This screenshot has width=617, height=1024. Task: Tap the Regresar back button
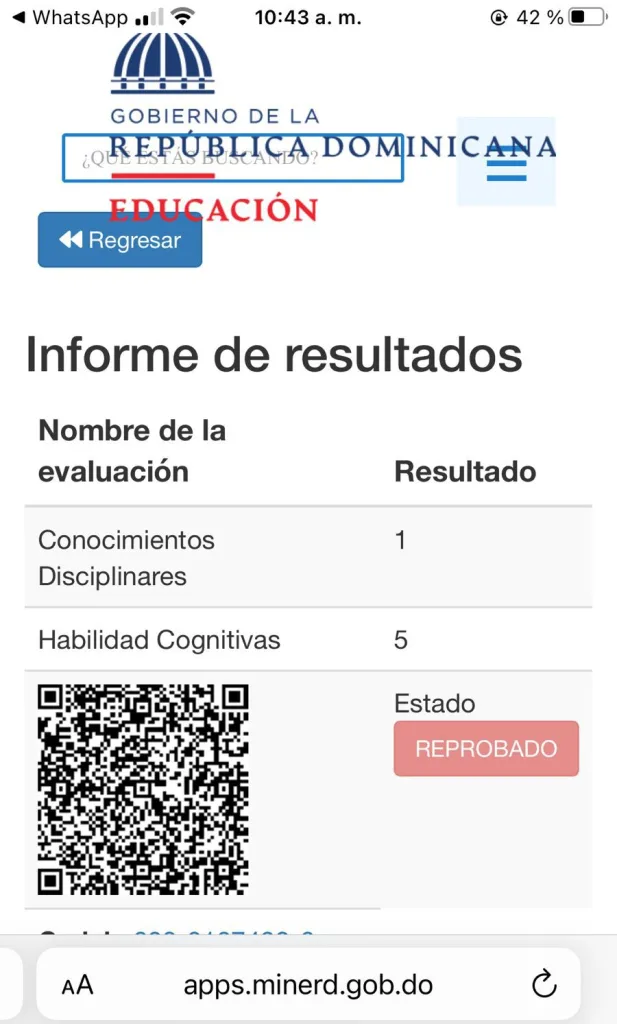pyautogui.click(x=120, y=240)
